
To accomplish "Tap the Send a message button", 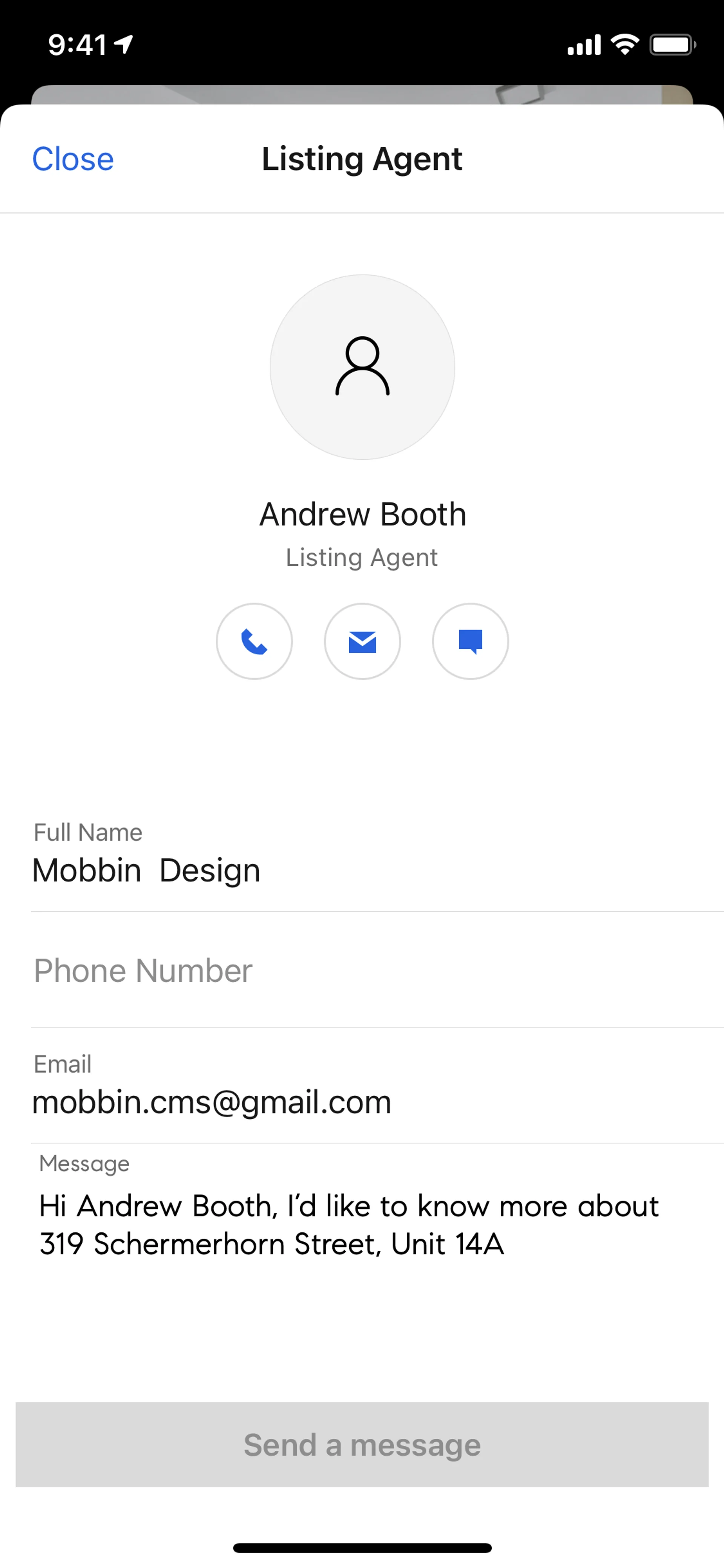I will click(x=362, y=1444).
